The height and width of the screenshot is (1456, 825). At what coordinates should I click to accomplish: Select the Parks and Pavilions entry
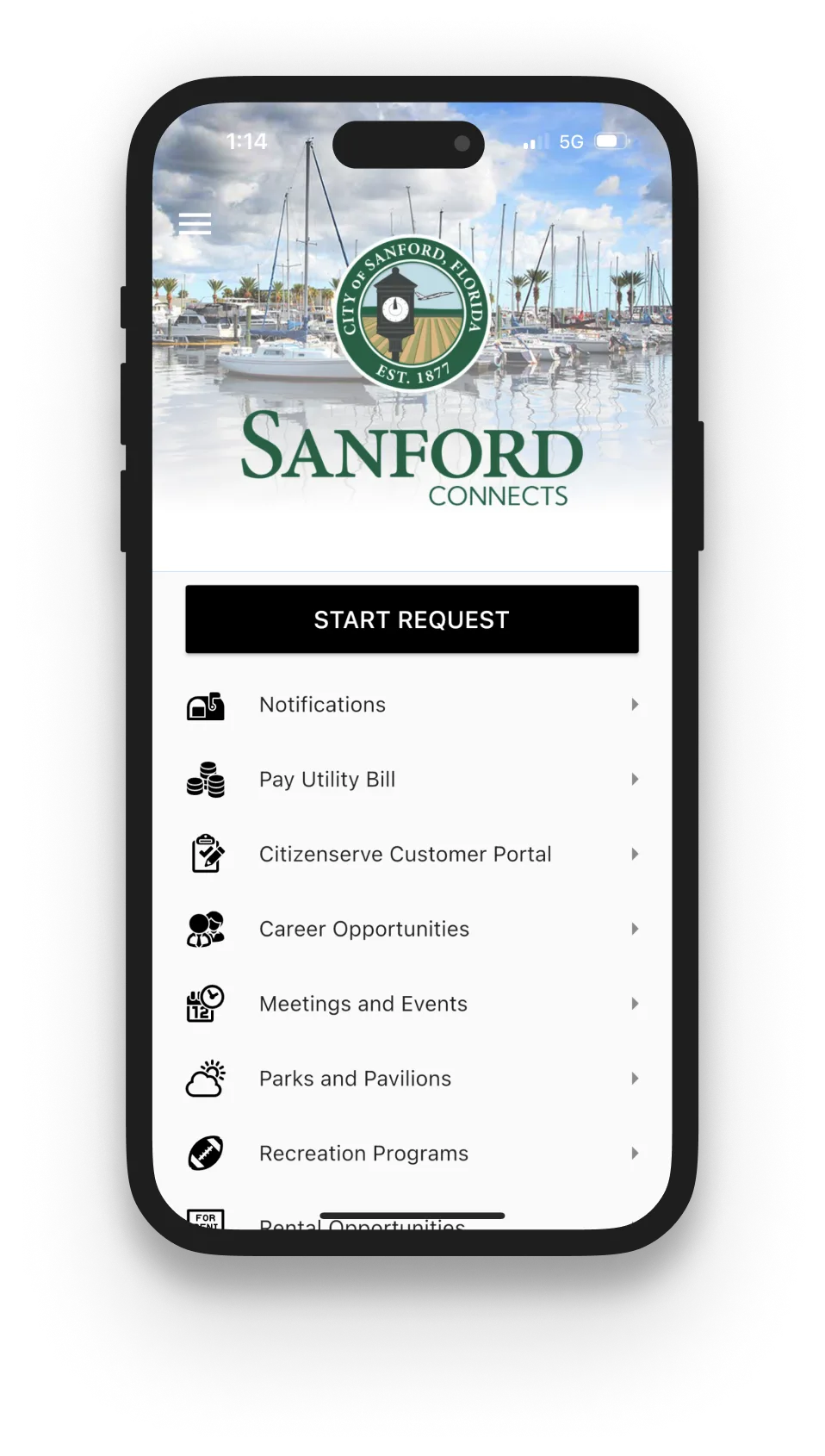pos(355,1078)
